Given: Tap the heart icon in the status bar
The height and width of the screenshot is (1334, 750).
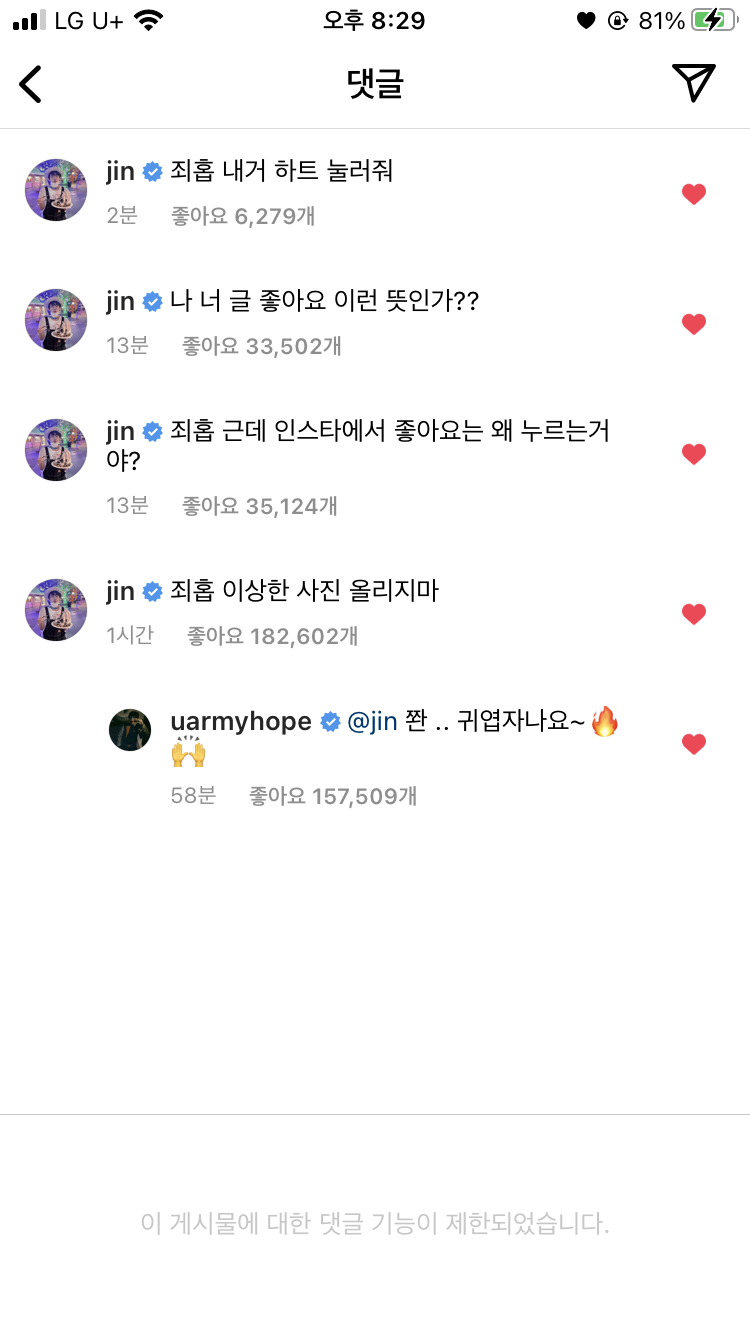Looking at the screenshot, I should 588,17.
